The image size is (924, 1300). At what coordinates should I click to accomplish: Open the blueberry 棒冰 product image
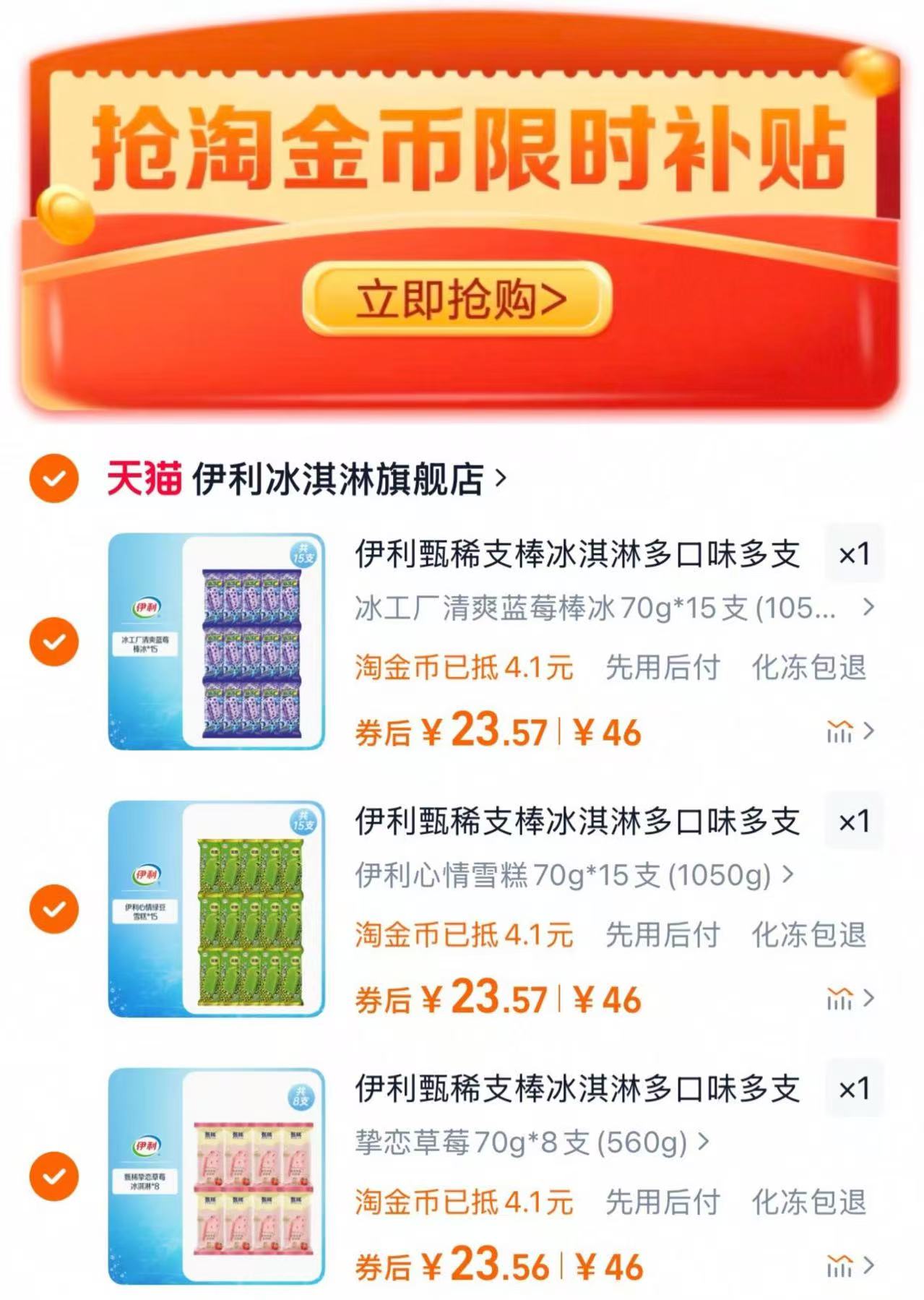click(216, 642)
